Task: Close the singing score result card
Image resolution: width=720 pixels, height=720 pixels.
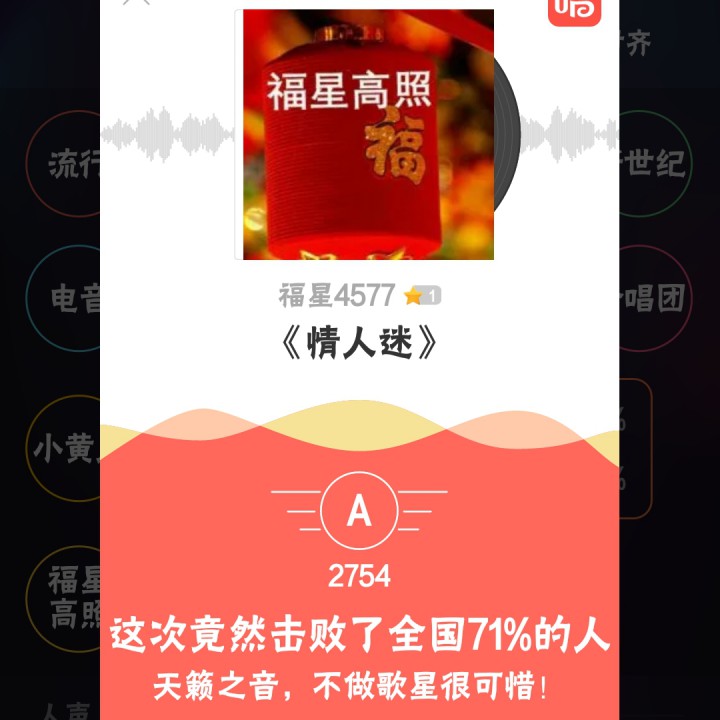Action: (137, 3)
